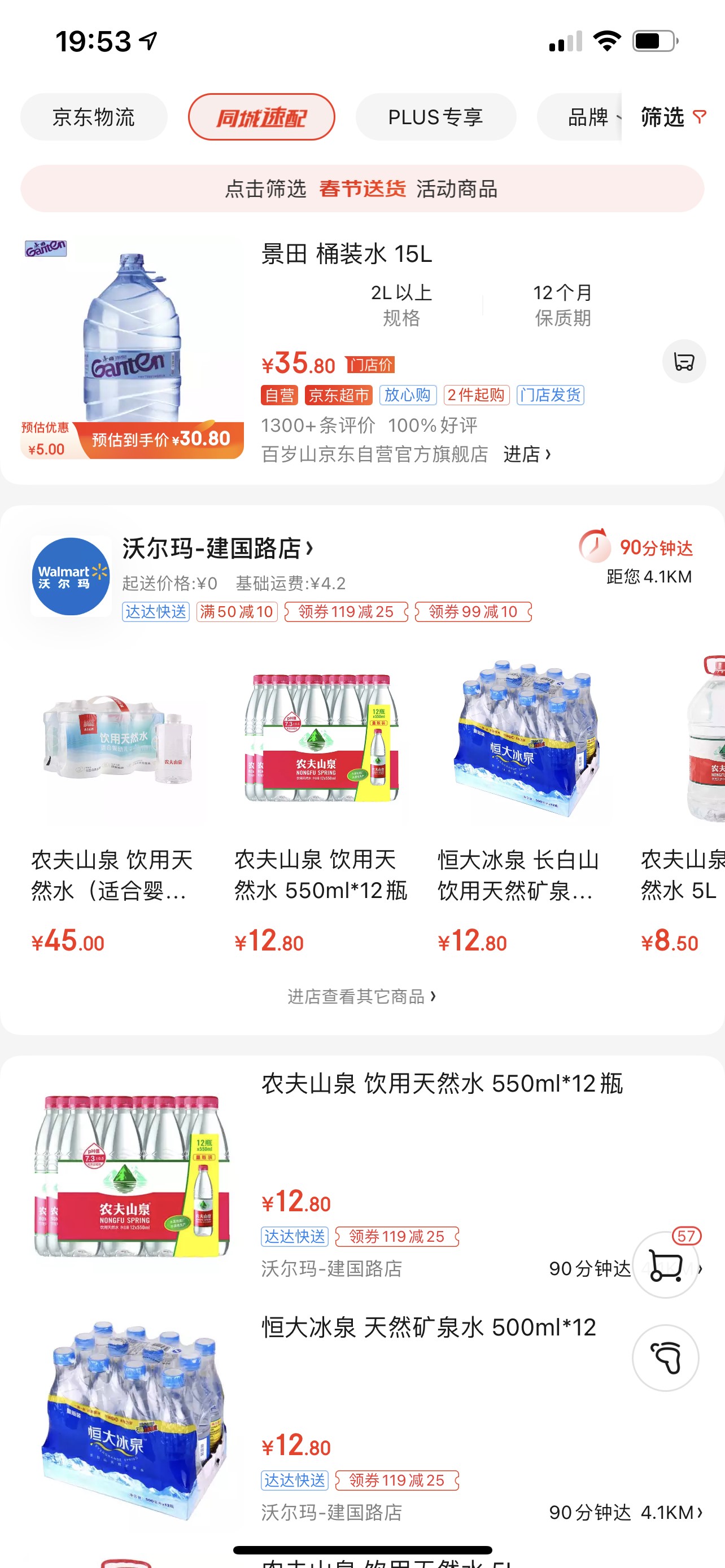Image resolution: width=725 pixels, height=1568 pixels.
Task: Select the 京东物流 filter chip
Action: click(x=94, y=117)
